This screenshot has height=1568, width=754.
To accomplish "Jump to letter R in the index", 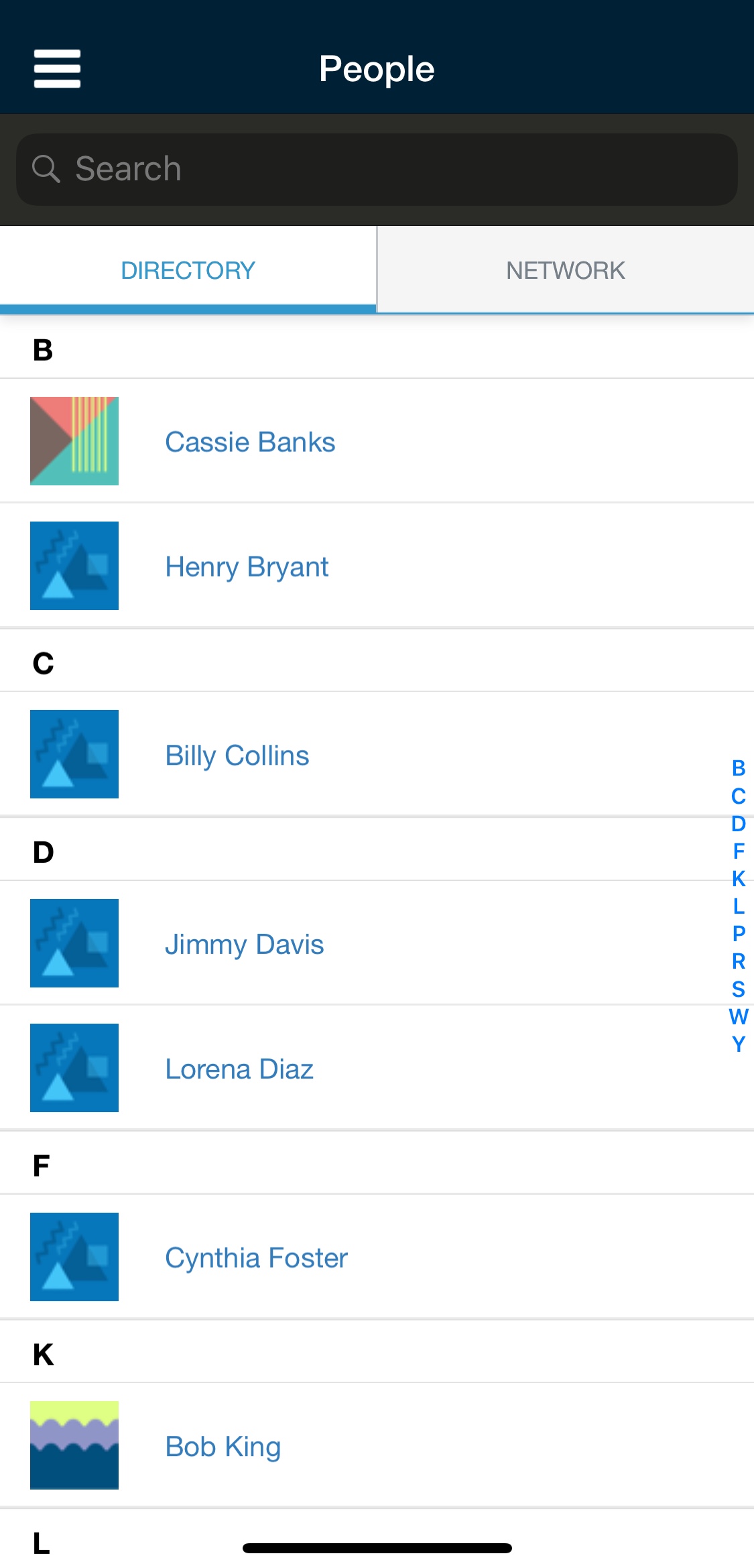I will point(739,961).
